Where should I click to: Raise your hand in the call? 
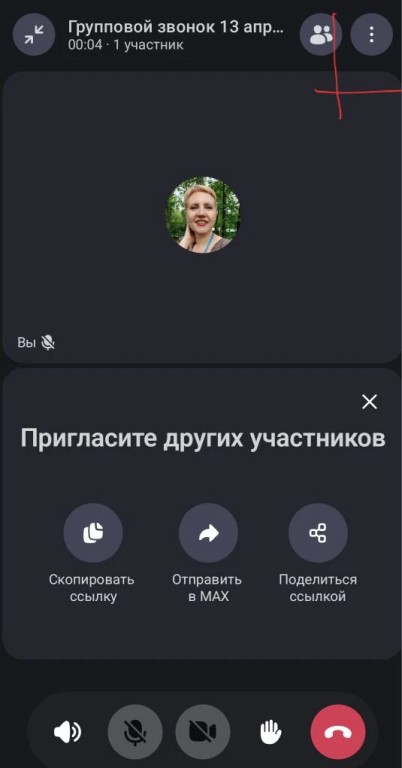tap(270, 732)
